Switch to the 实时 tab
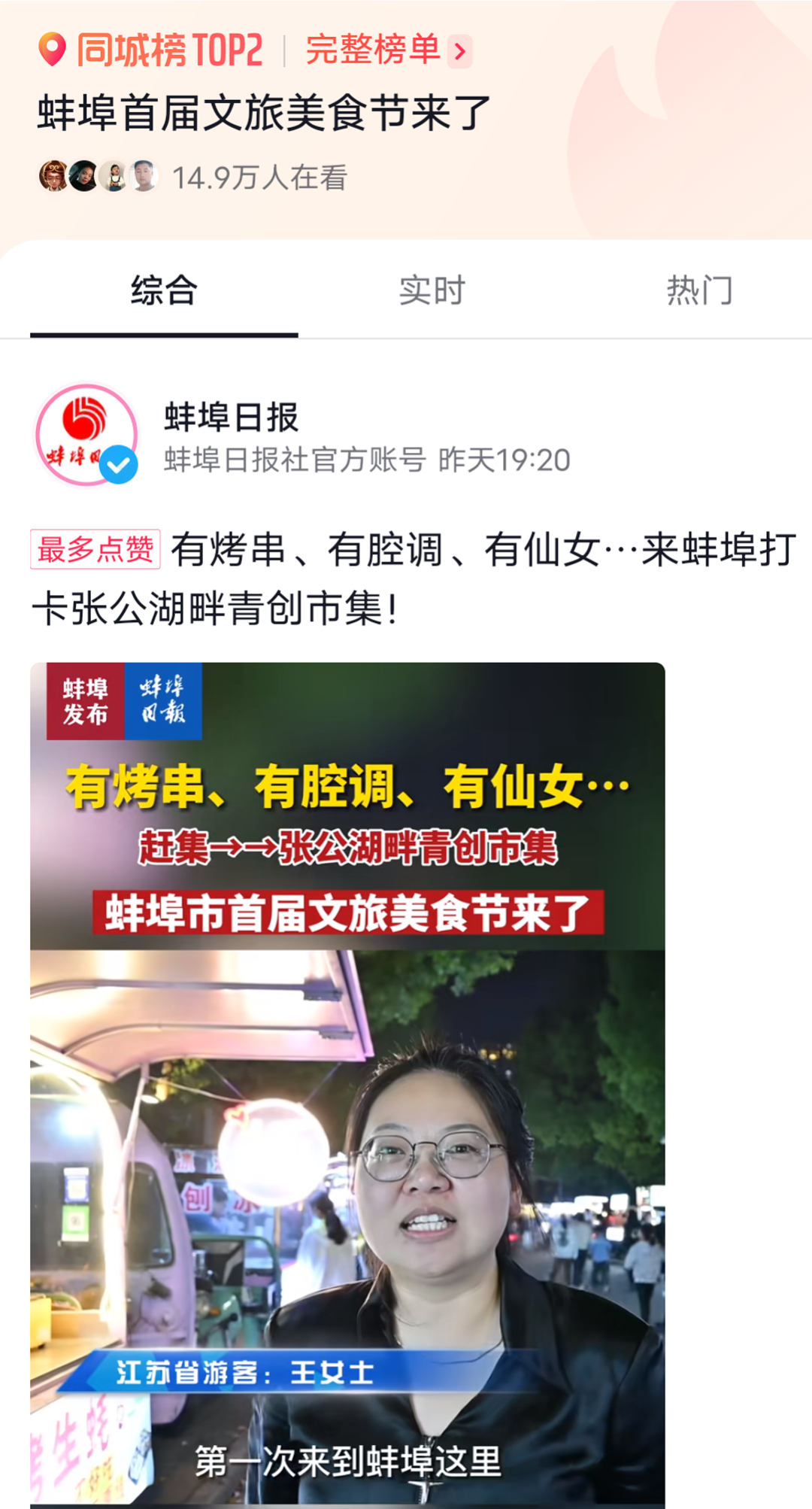The width and height of the screenshot is (812, 1509). [432, 290]
